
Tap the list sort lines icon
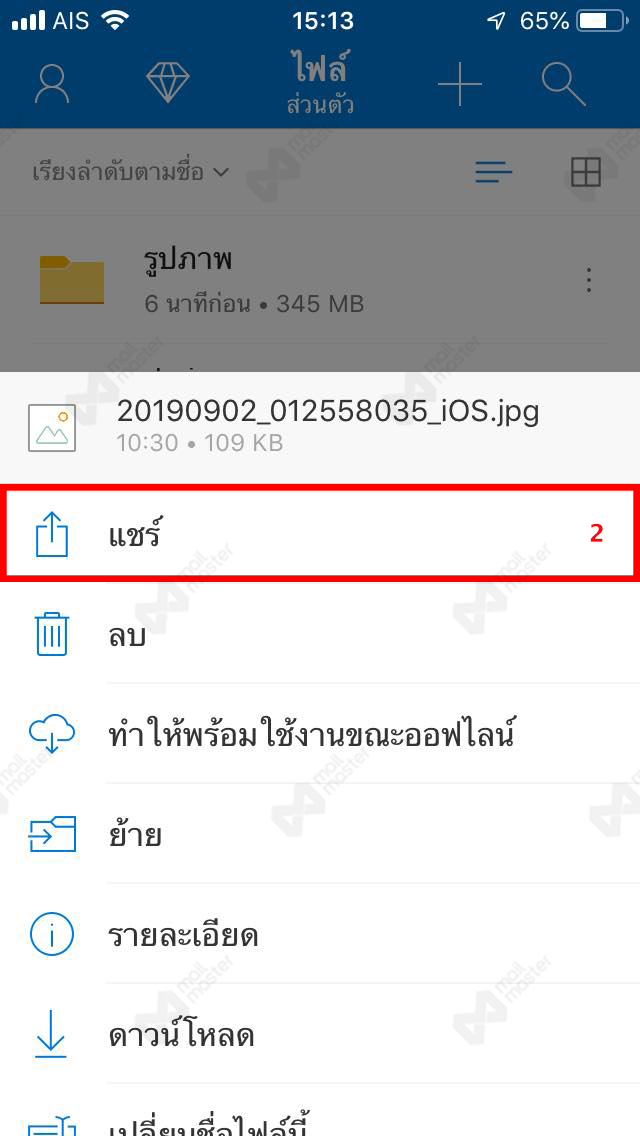[493, 172]
